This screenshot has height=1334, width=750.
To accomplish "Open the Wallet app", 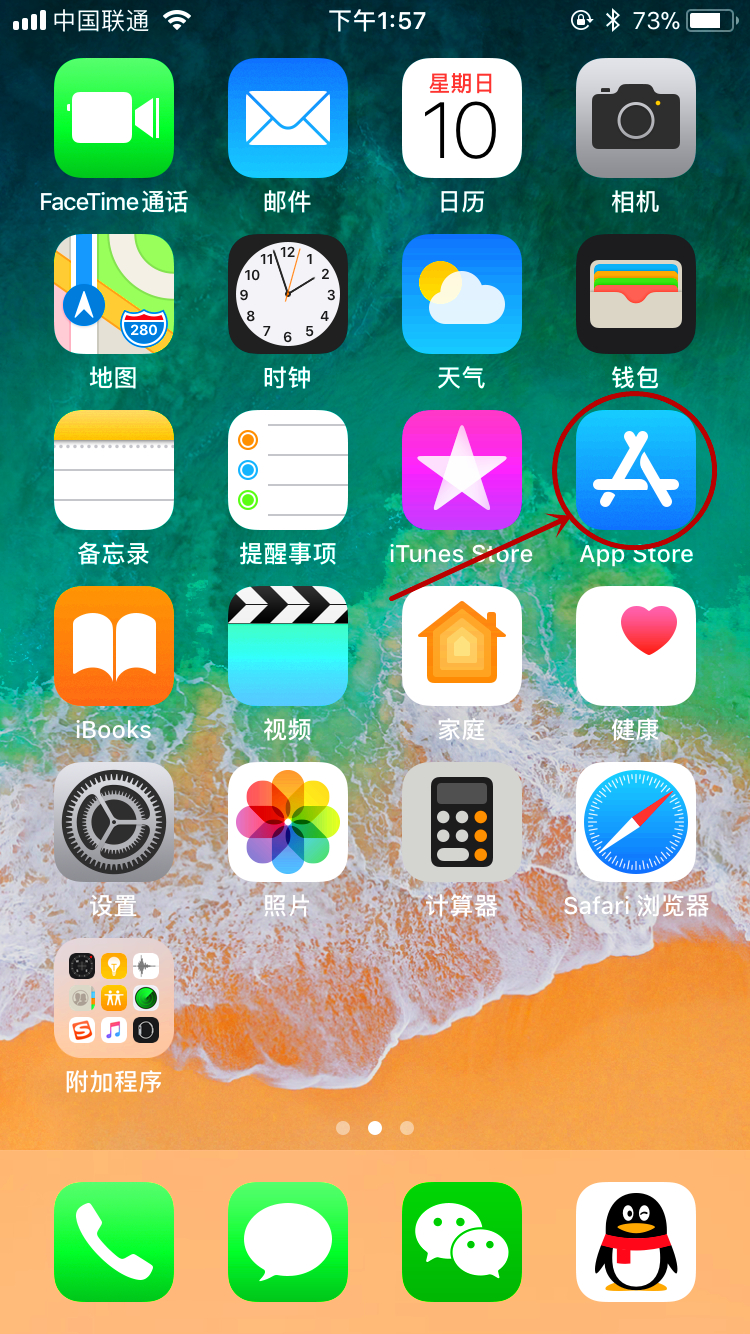I will point(636,294).
